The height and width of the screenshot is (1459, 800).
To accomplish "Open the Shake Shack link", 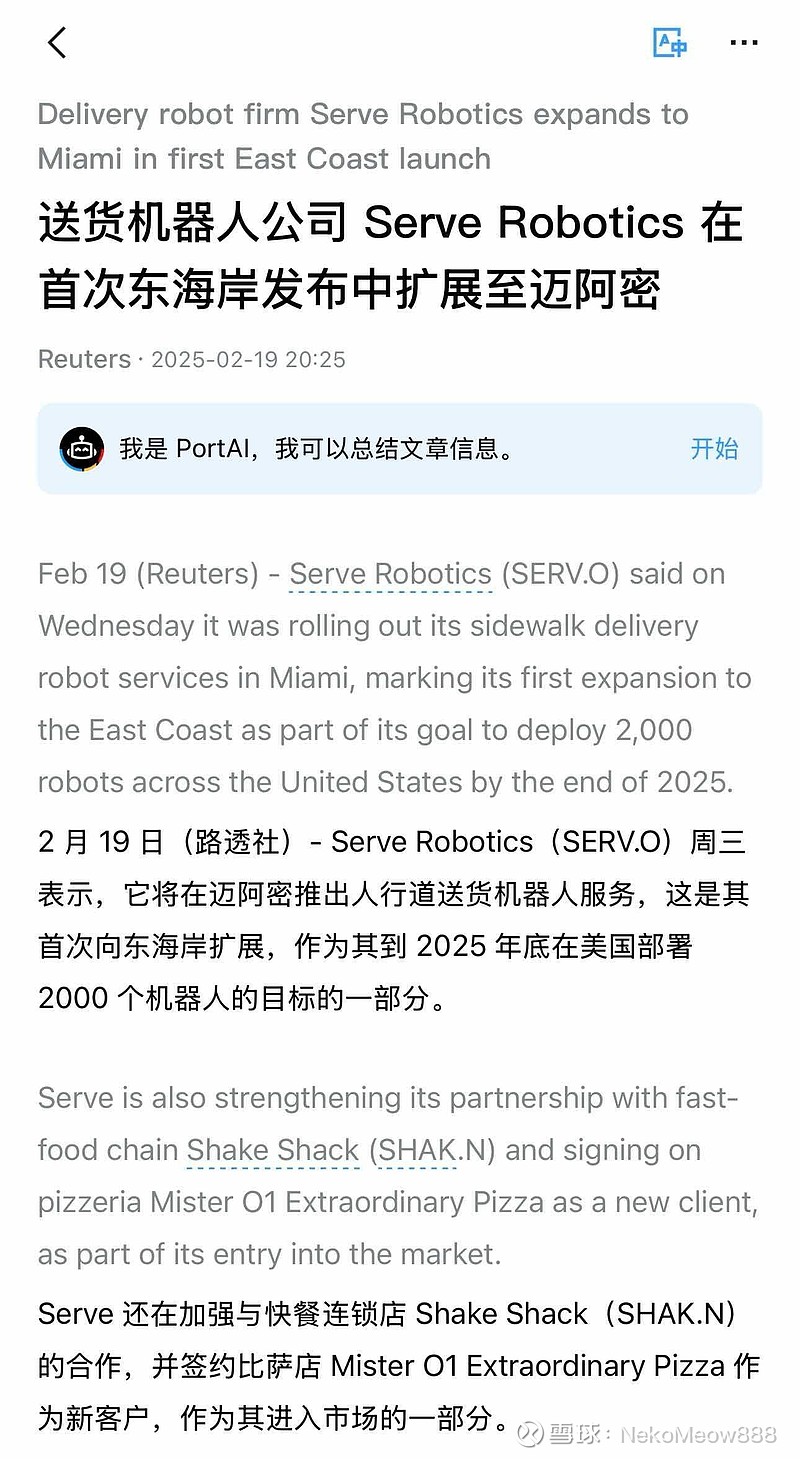I will coord(272,1150).
